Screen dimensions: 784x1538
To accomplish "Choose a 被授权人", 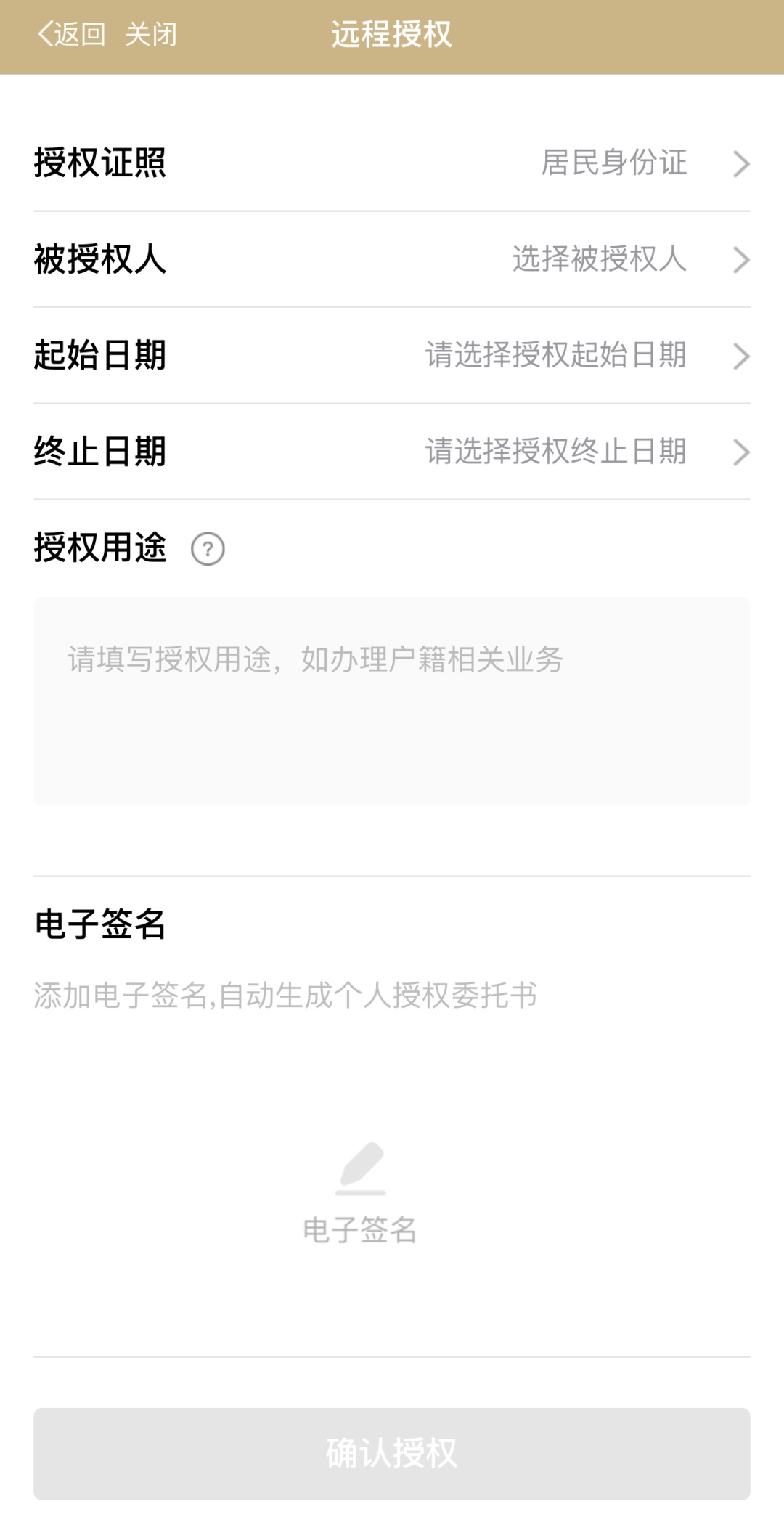I will point(392,259).
